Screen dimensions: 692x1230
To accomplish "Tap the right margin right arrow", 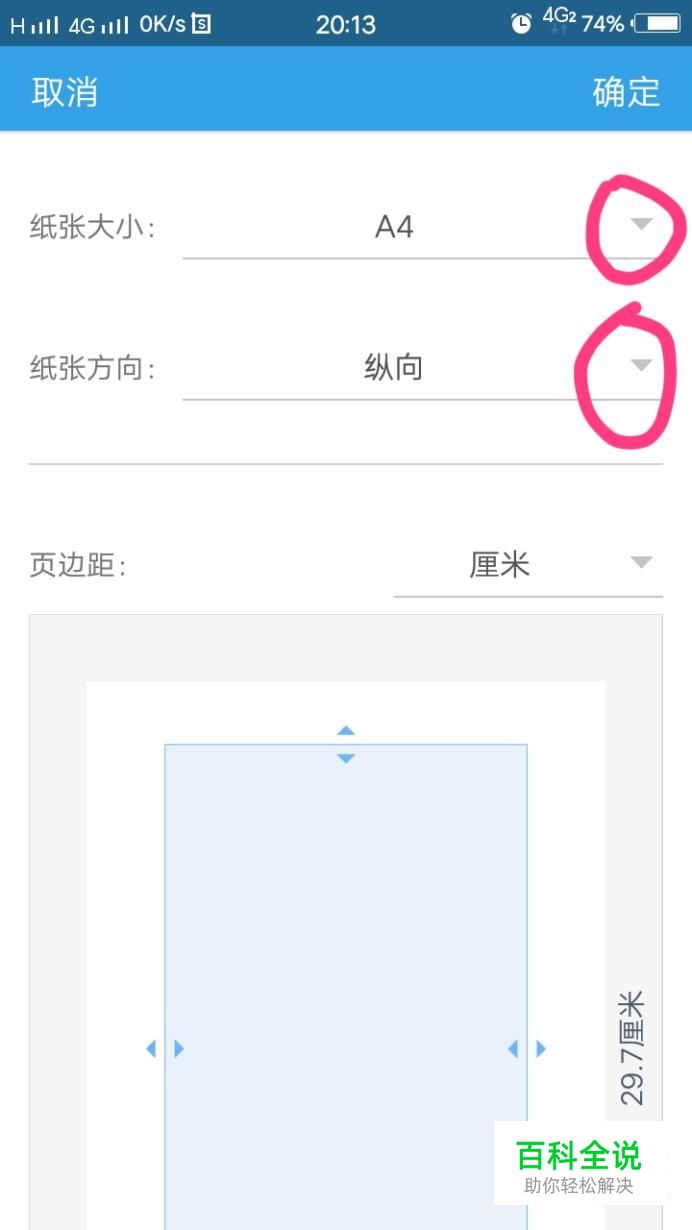I will coord(541,1048).
